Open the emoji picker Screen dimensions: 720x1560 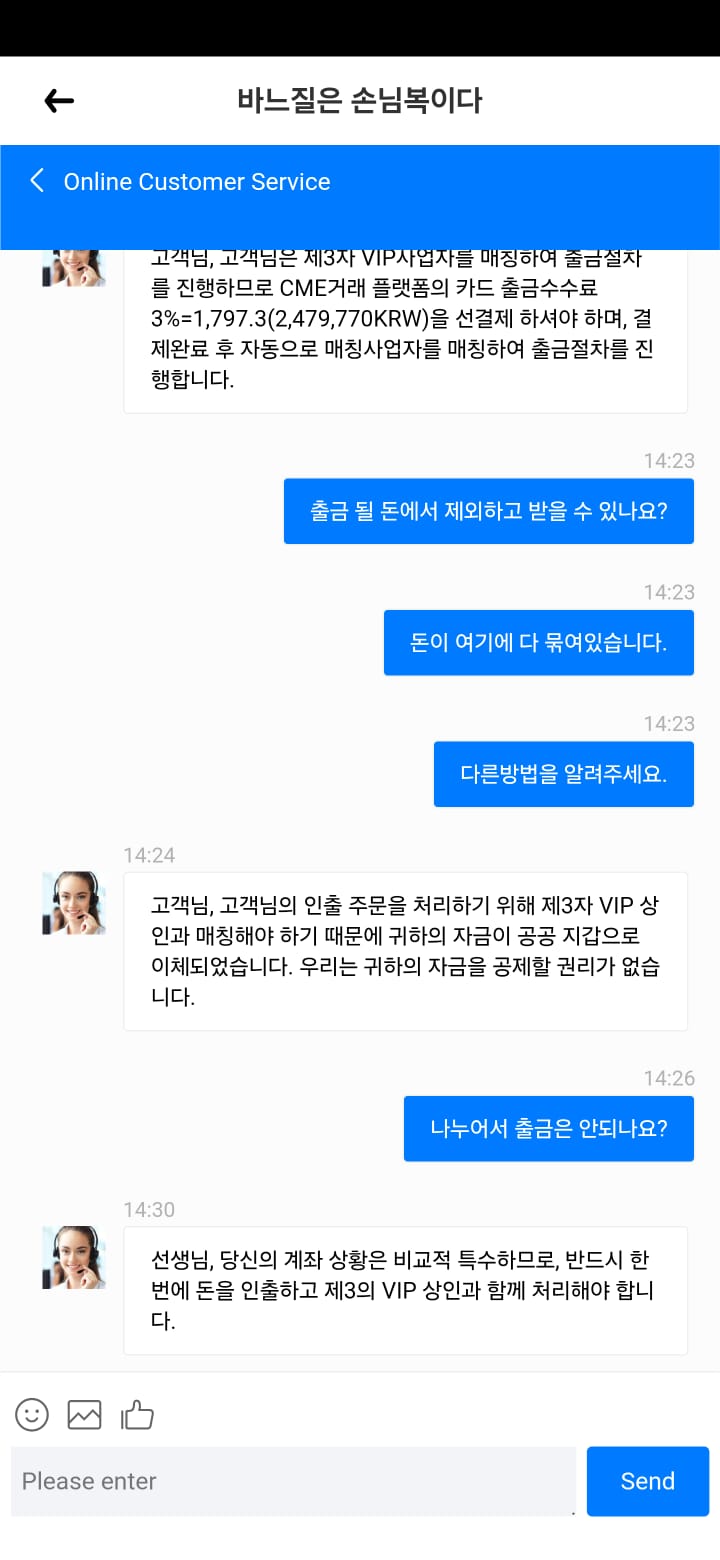(32, 1414)
